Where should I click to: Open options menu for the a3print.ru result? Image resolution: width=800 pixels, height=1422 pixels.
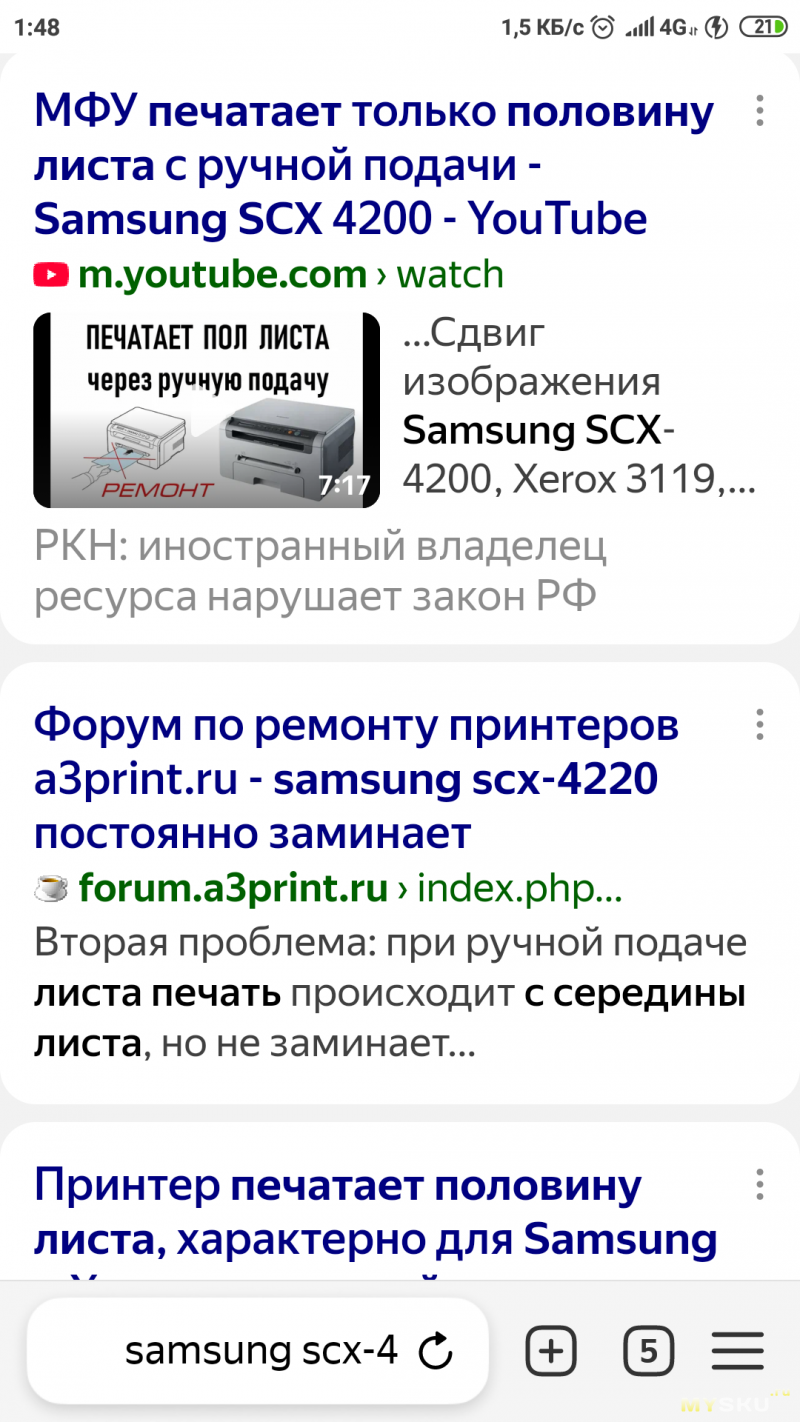[x=760, y=724]
